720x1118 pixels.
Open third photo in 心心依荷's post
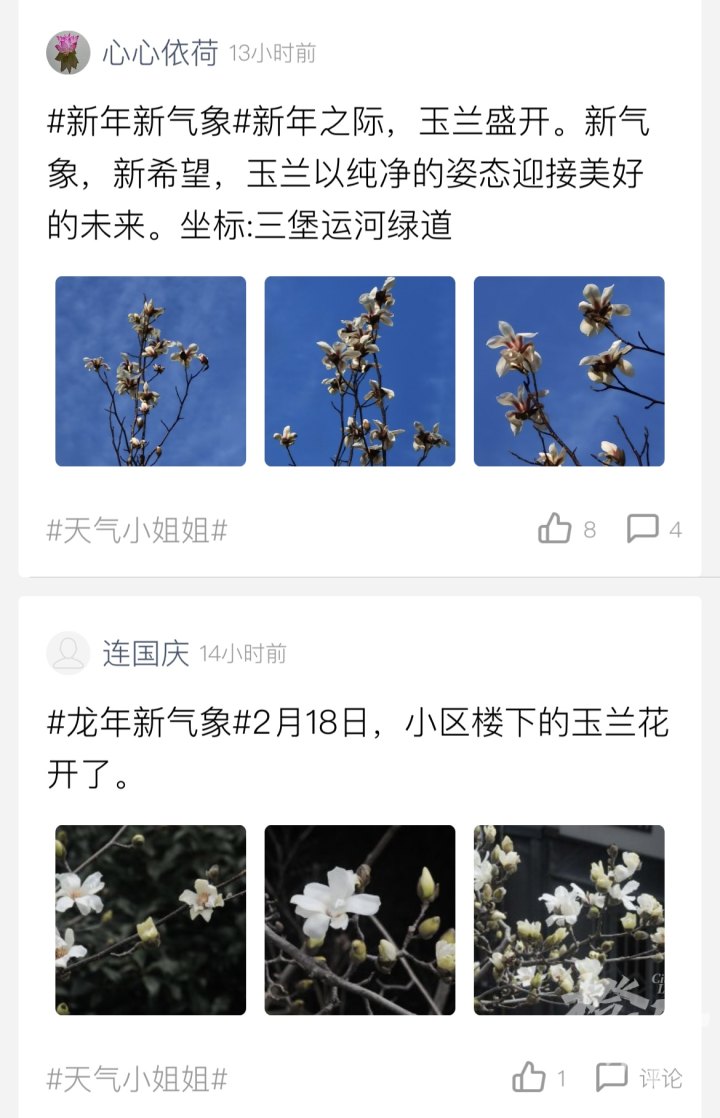pos(569,371)
